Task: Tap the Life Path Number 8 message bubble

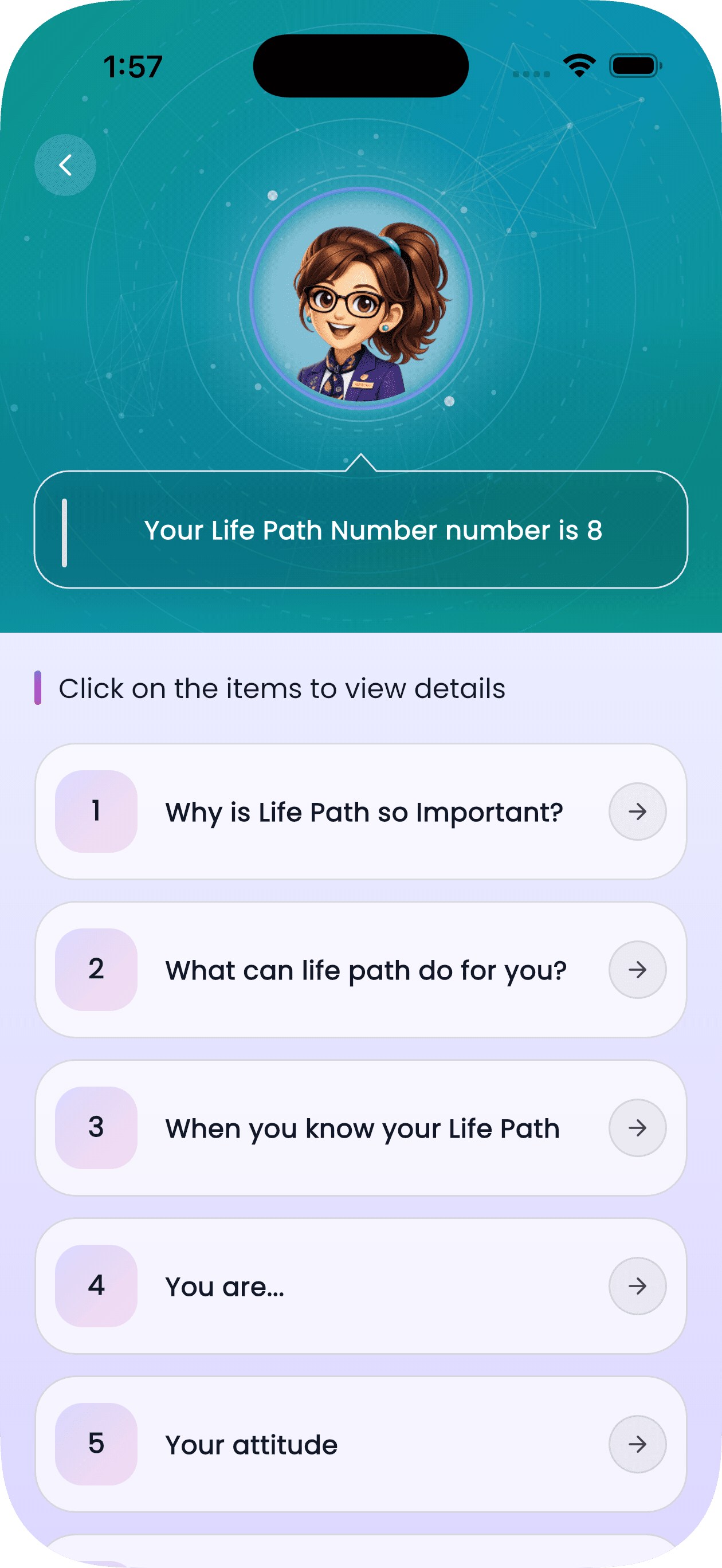Action: tap(361, 530)
